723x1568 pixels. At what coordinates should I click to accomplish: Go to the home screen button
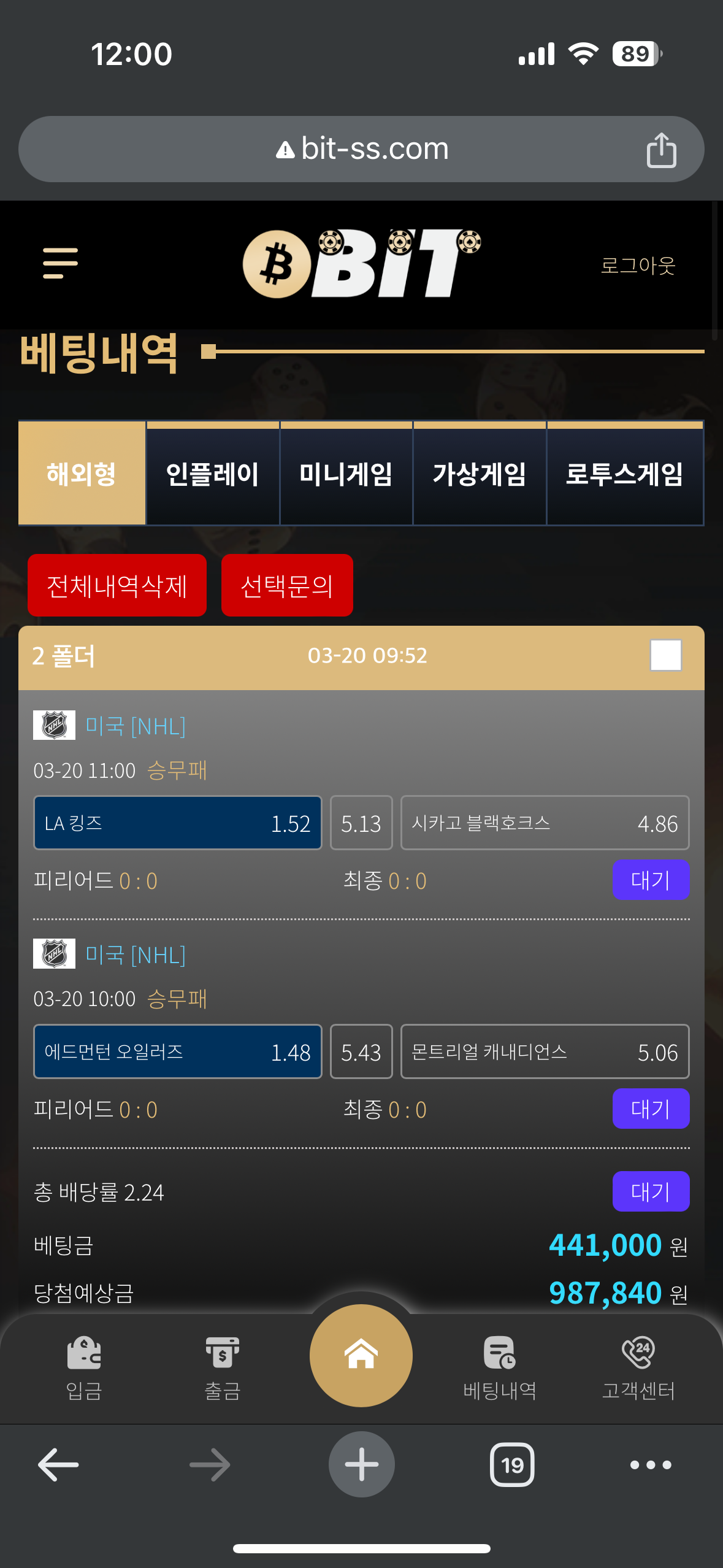click(x=361, y=1355)
